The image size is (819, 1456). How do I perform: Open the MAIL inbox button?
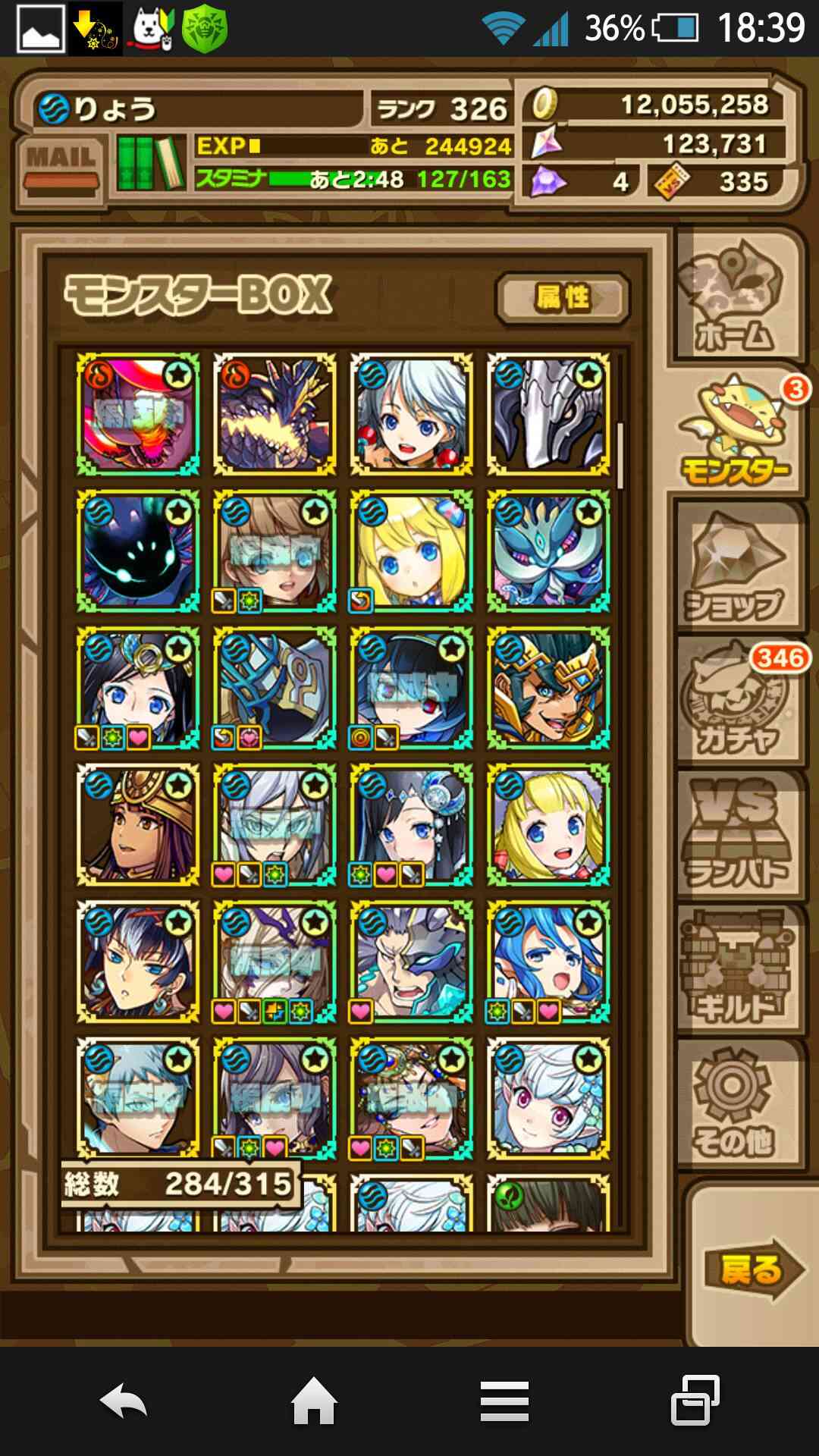coord(61,165)
